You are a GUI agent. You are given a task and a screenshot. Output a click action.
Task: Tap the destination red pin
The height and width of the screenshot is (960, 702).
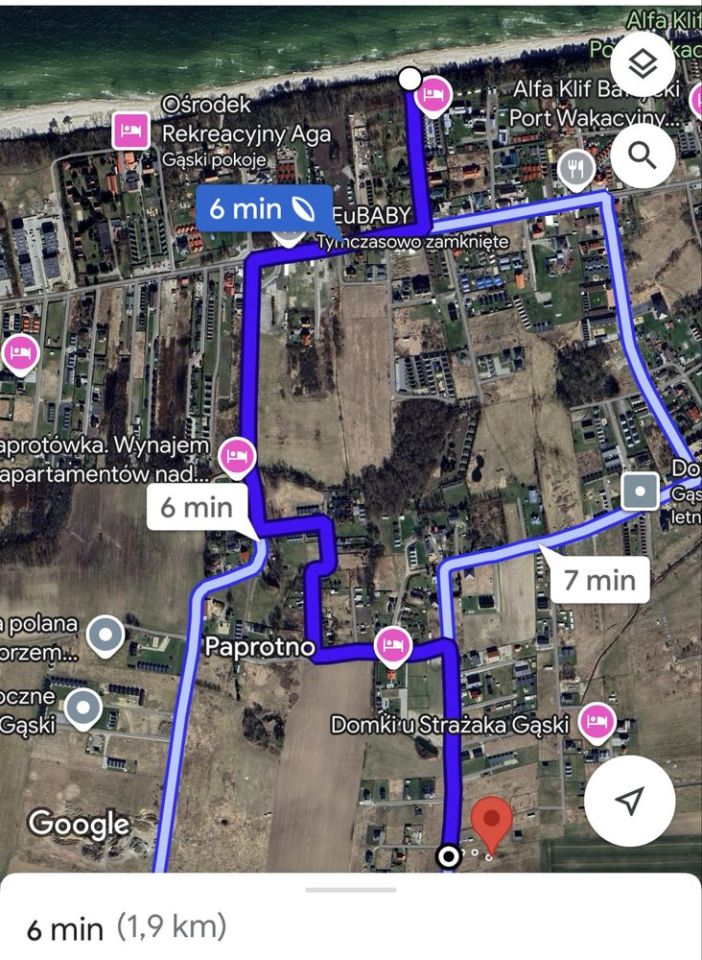pyautogui.click(x=491, y=824)
